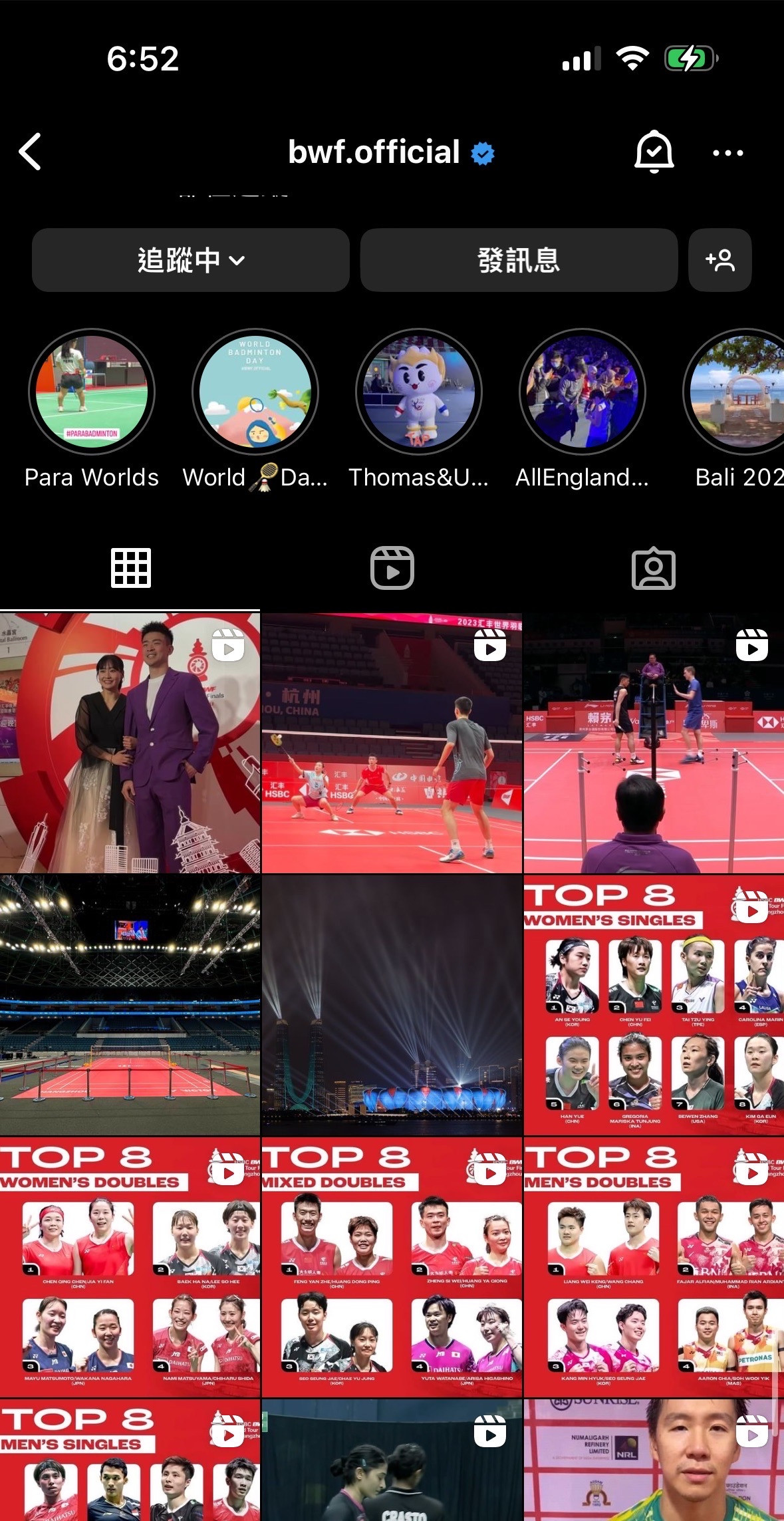Screen dimensions: 784x1521
Task: Switch to the tagged photos tab
Action: [x=653, y=568]
